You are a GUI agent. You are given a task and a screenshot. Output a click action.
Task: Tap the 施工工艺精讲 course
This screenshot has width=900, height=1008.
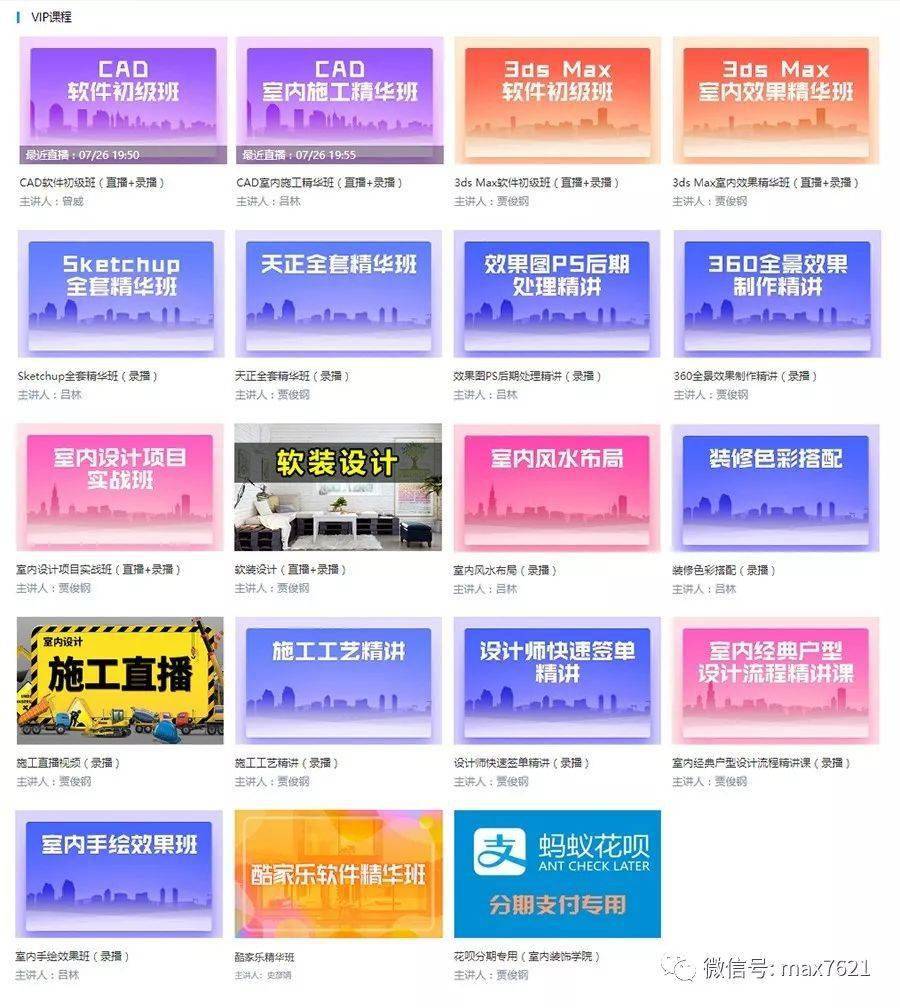point(339,680)
